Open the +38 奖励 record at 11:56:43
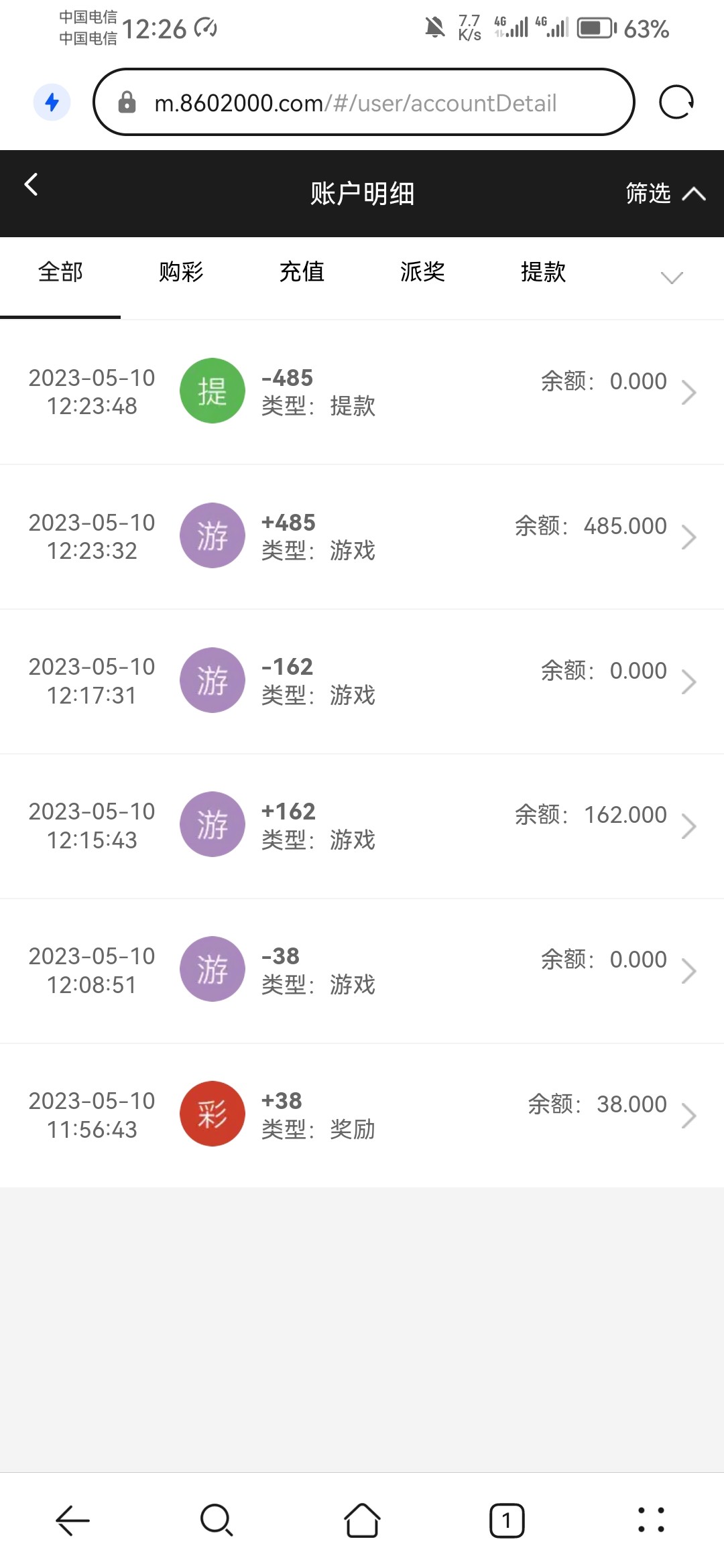 pyautogui.click(x=362, y=1115)
